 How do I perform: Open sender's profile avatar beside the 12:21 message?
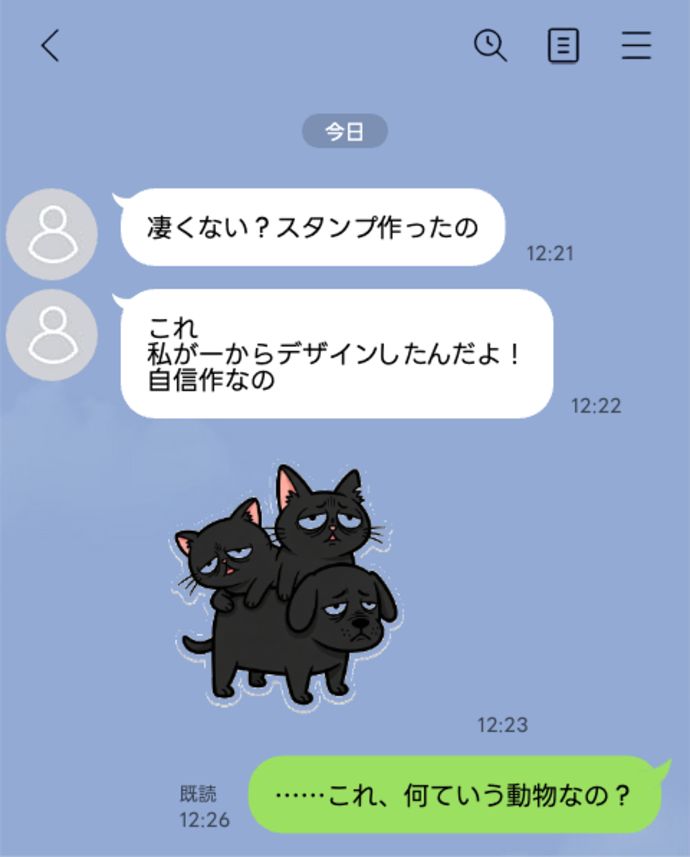pos(52,234)
